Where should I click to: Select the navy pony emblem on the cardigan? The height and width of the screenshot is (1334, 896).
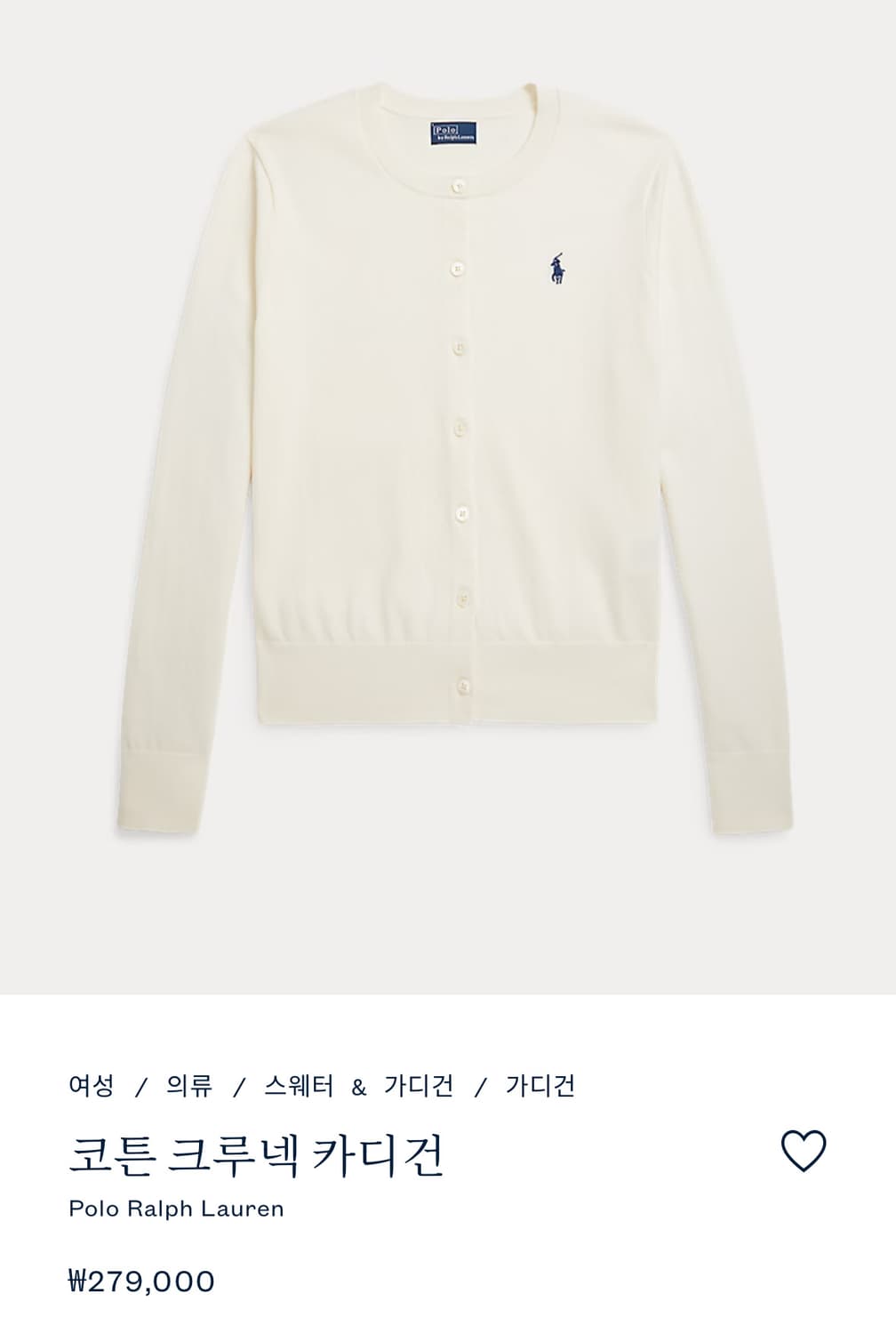[556, 269]
